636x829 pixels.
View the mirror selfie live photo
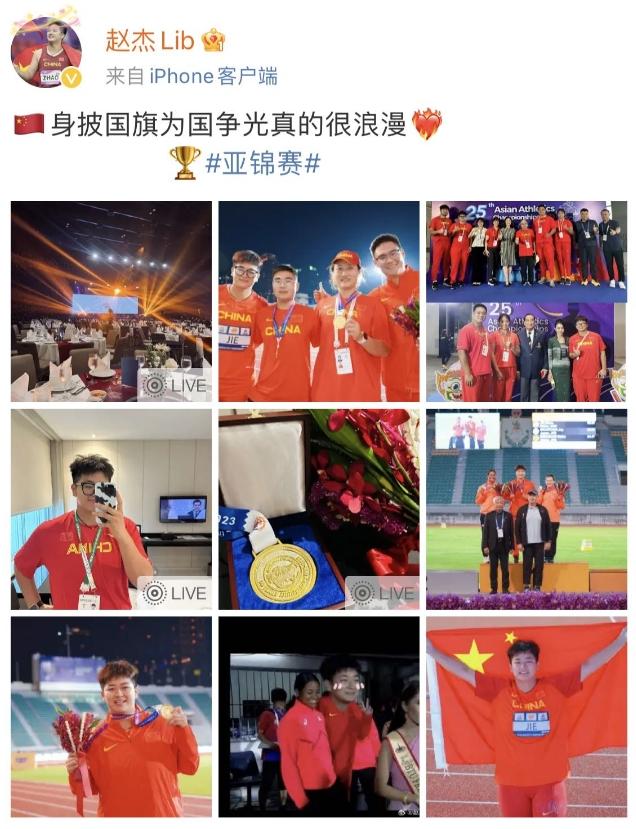pos(111,509)
